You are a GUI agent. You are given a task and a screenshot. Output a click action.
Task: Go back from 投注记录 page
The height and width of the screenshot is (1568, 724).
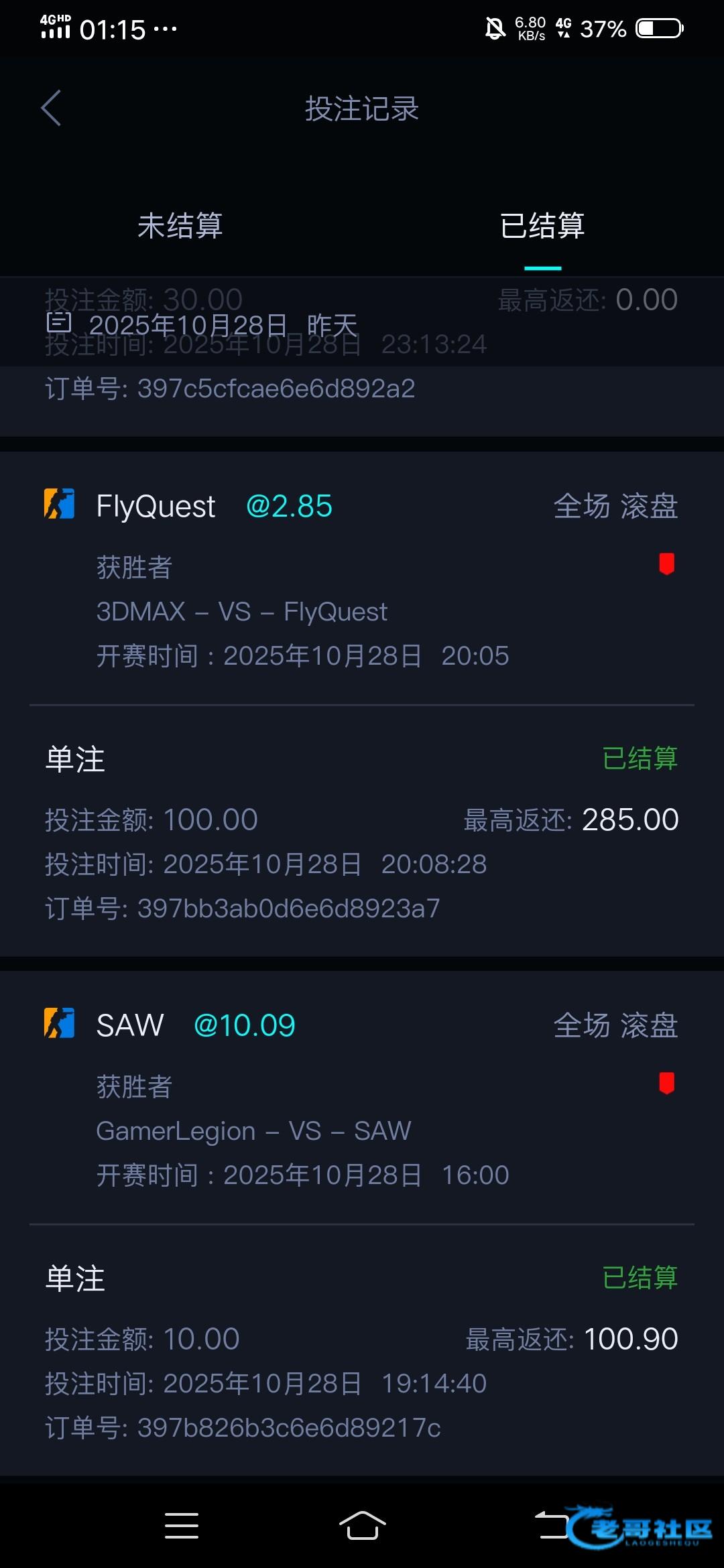(52, 108)
